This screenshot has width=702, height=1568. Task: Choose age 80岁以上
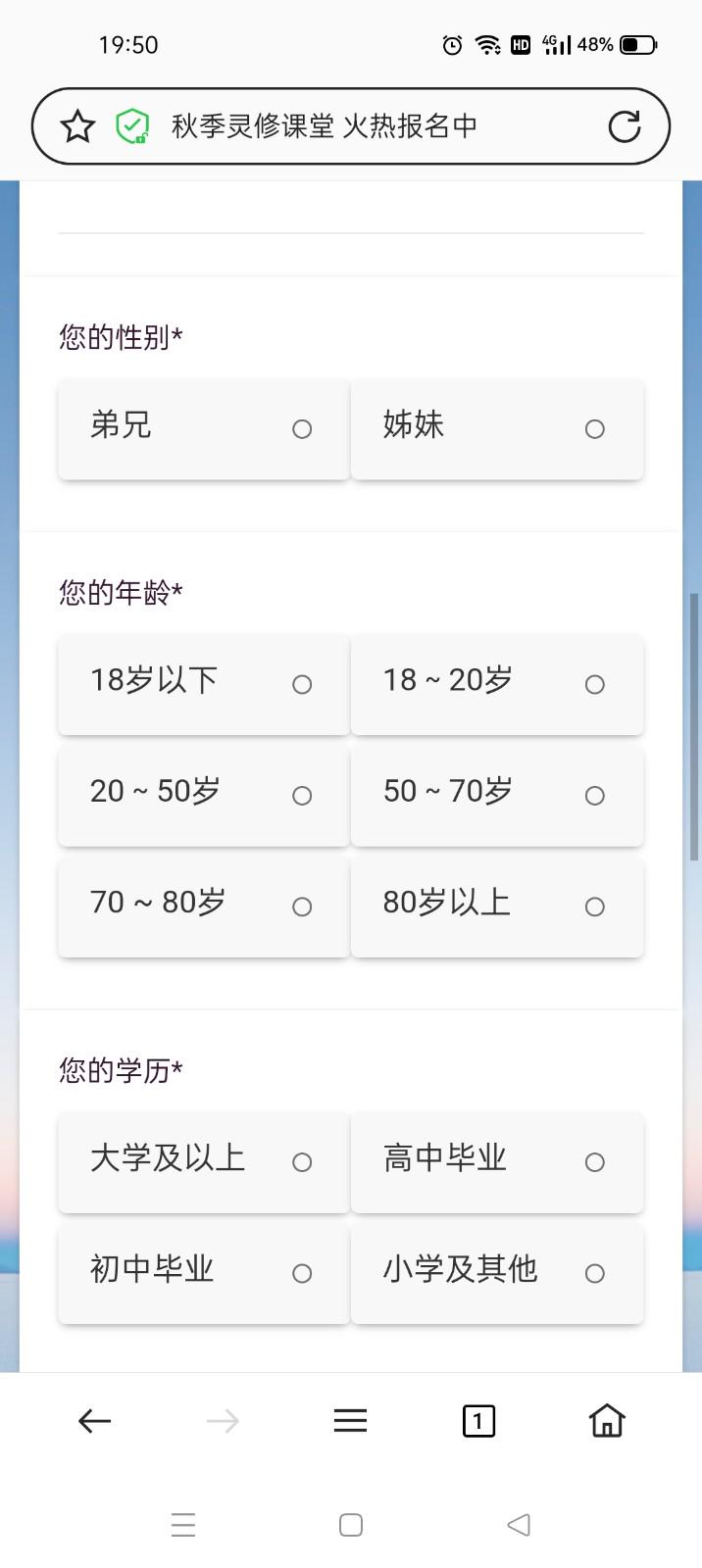[x=497, y=906]
